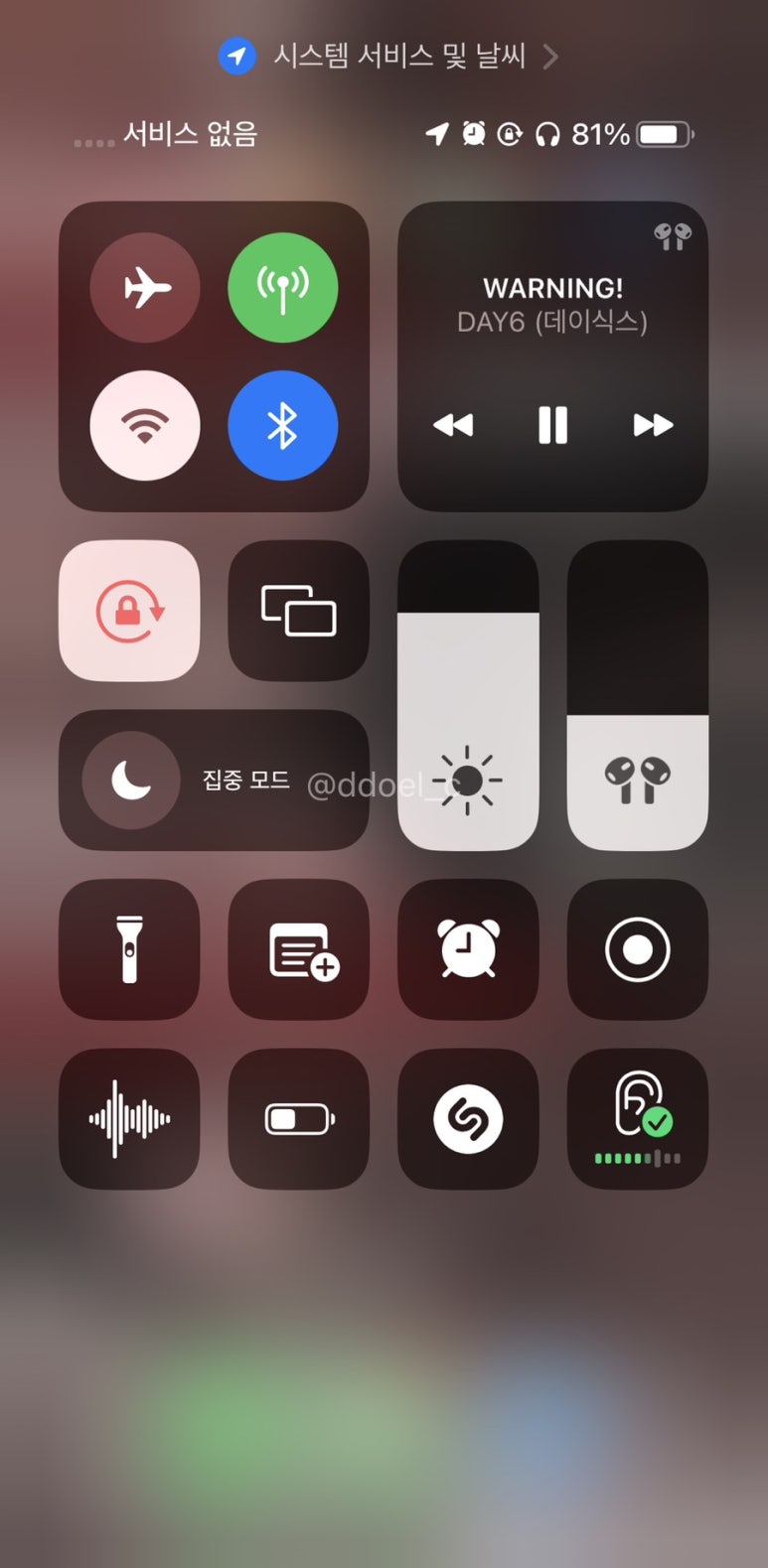
Task: Go back to the previous track
Action: pos(453,425)
